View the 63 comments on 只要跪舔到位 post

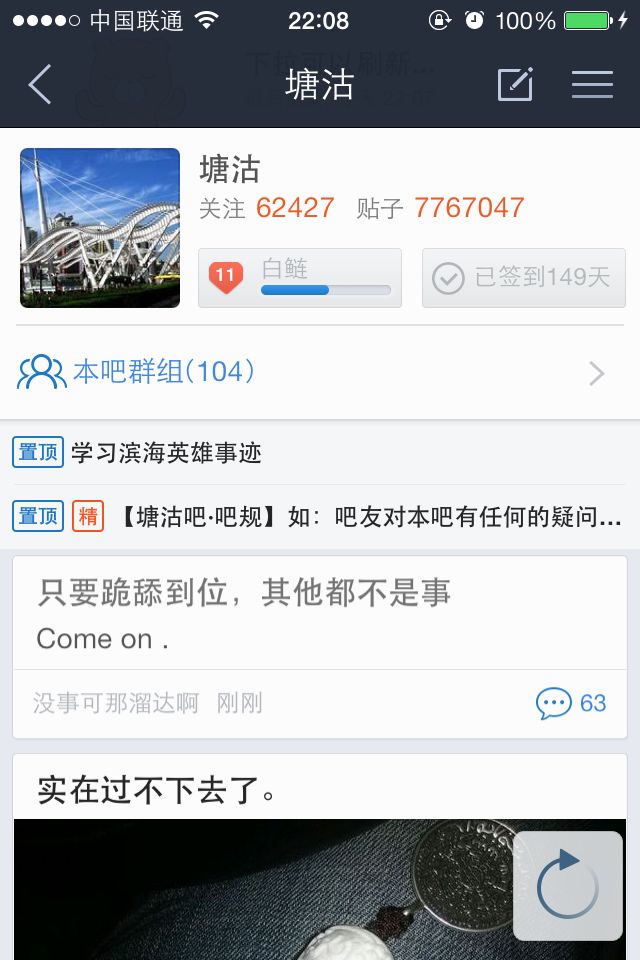[571, 703]
